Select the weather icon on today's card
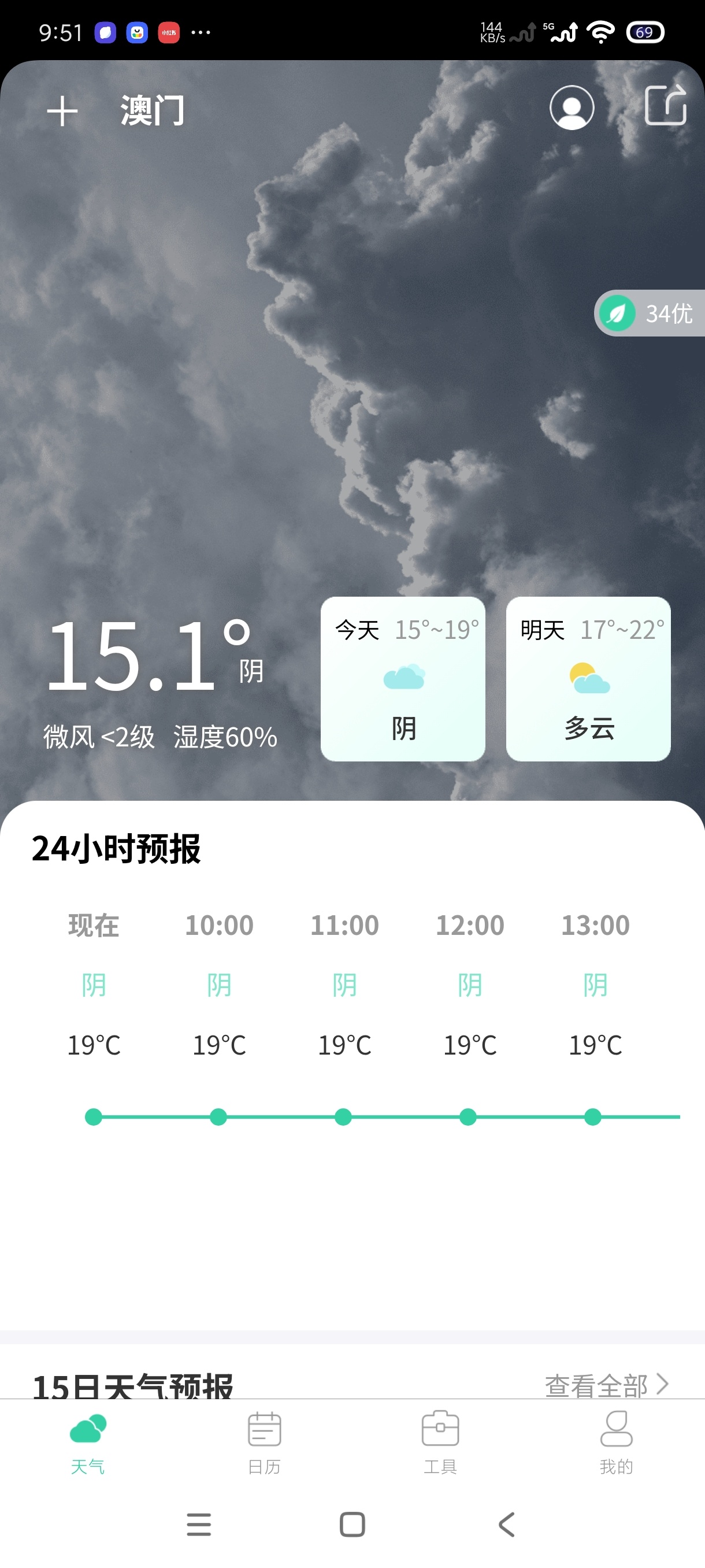The width and height of the screenshot is (705, 1568). pos(403,678)
